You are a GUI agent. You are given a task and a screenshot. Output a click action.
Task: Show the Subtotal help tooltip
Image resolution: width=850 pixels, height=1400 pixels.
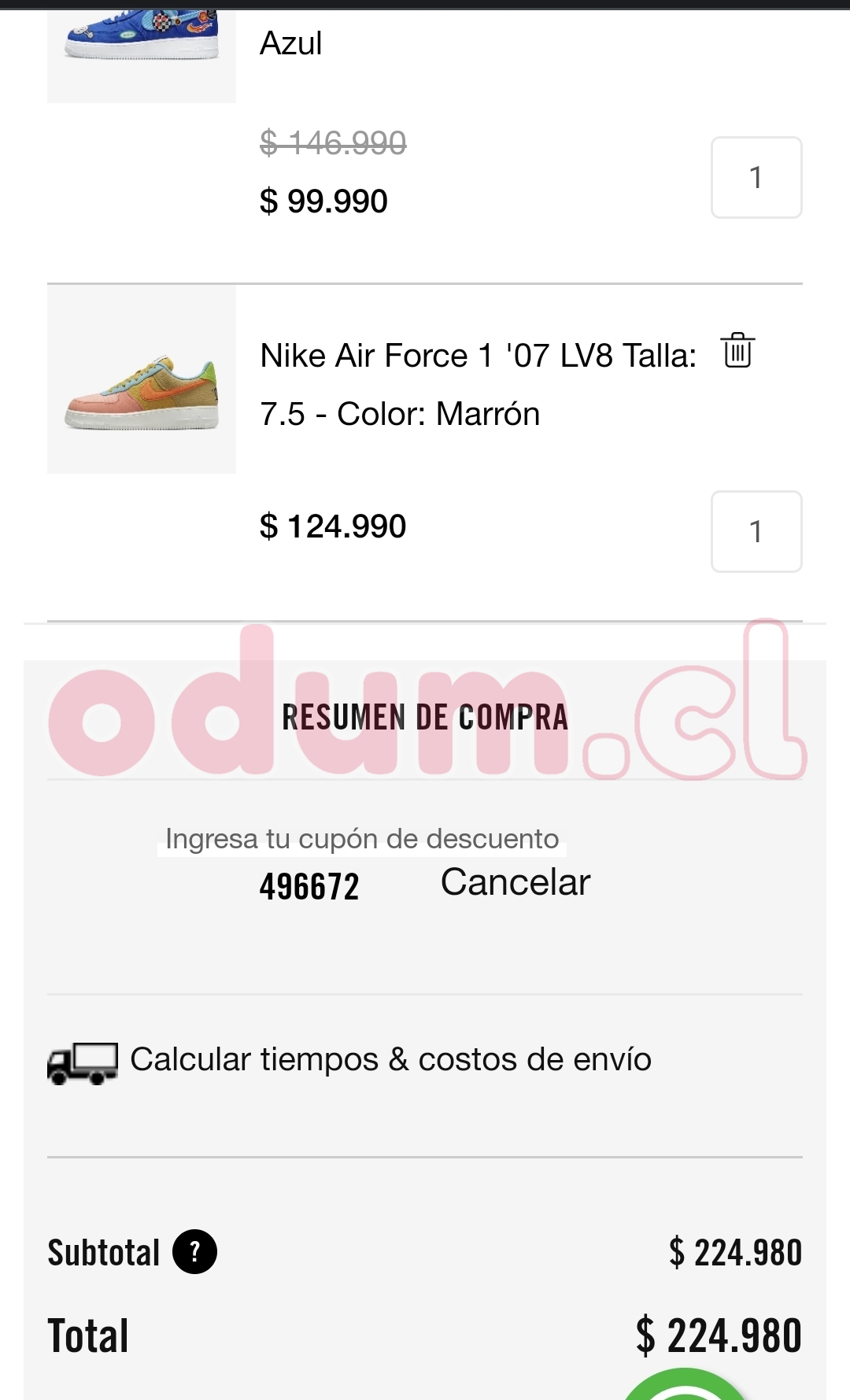[x=194, y=1252]
